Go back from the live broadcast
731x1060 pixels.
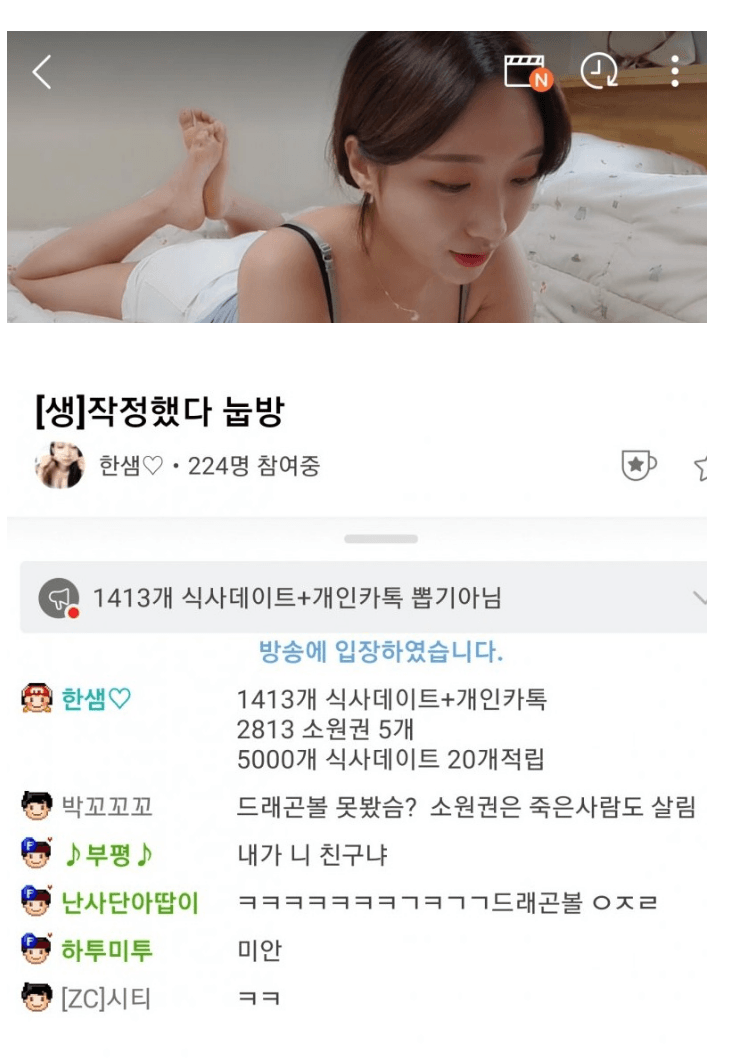click(41, 72)
